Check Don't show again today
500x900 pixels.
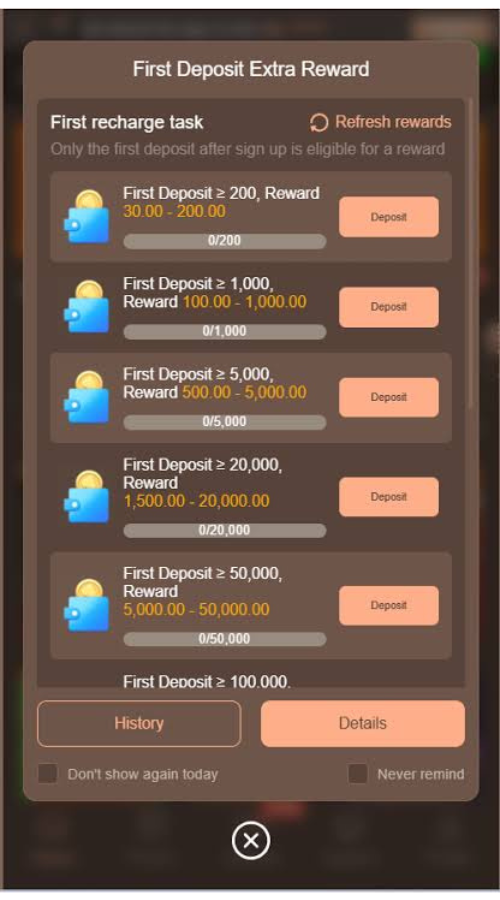48,774
